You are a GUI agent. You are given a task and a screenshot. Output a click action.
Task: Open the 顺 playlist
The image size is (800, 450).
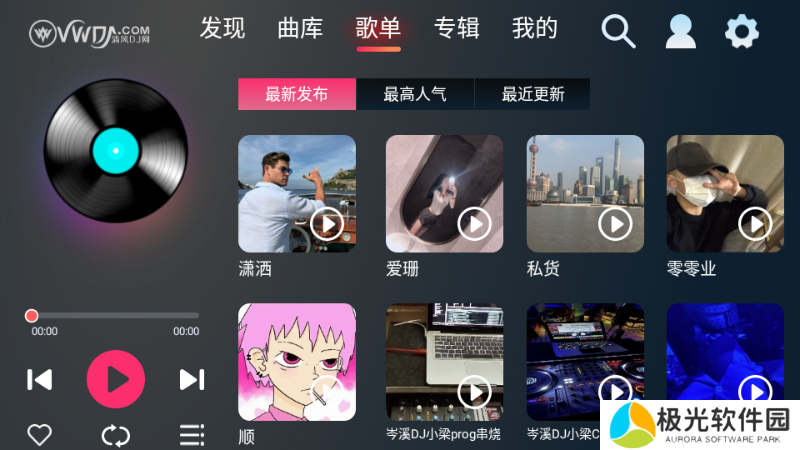click(297, 362)
